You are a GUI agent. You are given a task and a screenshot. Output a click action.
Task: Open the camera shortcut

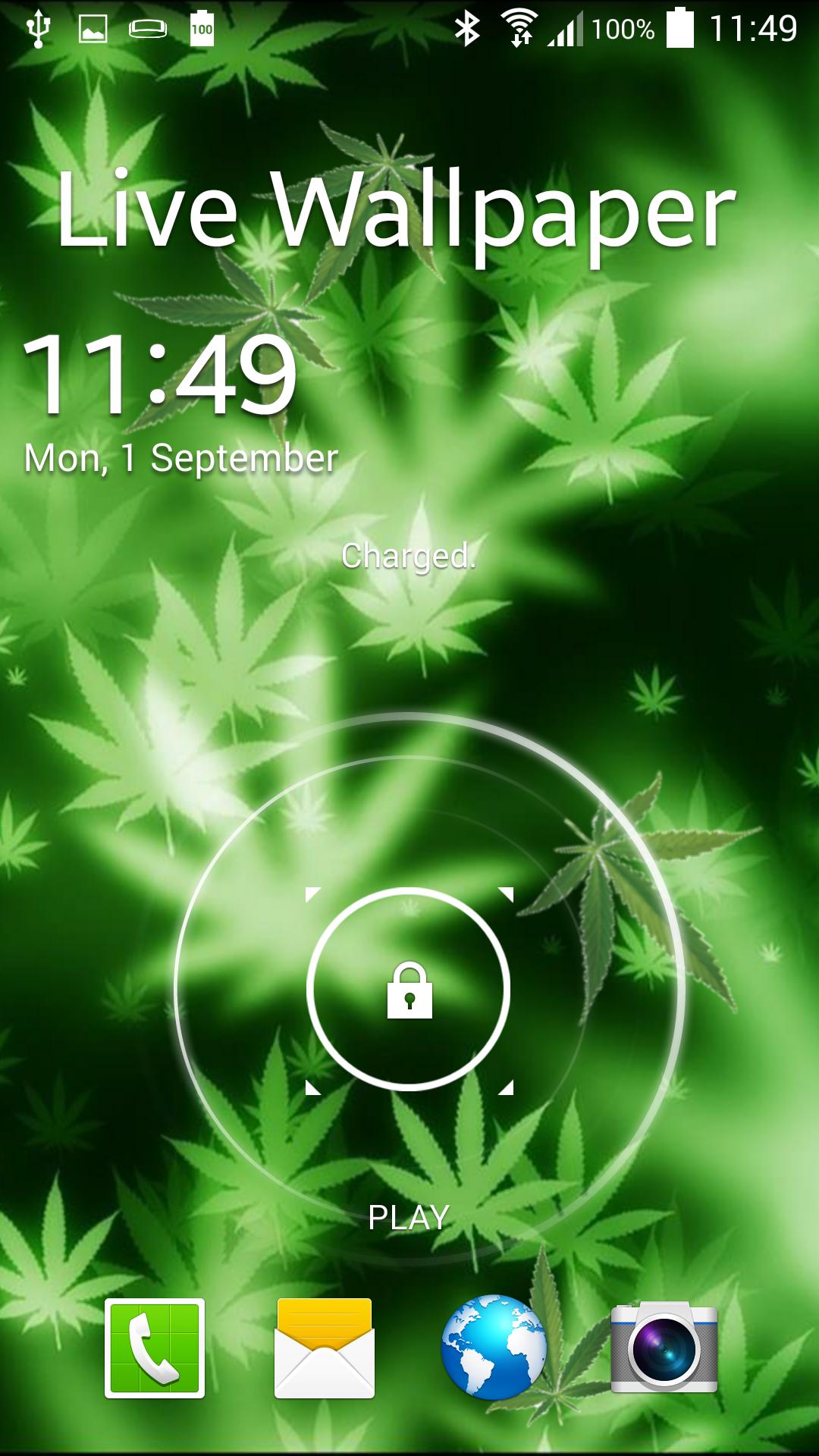pyautogui.click(x=664, y=1348)
